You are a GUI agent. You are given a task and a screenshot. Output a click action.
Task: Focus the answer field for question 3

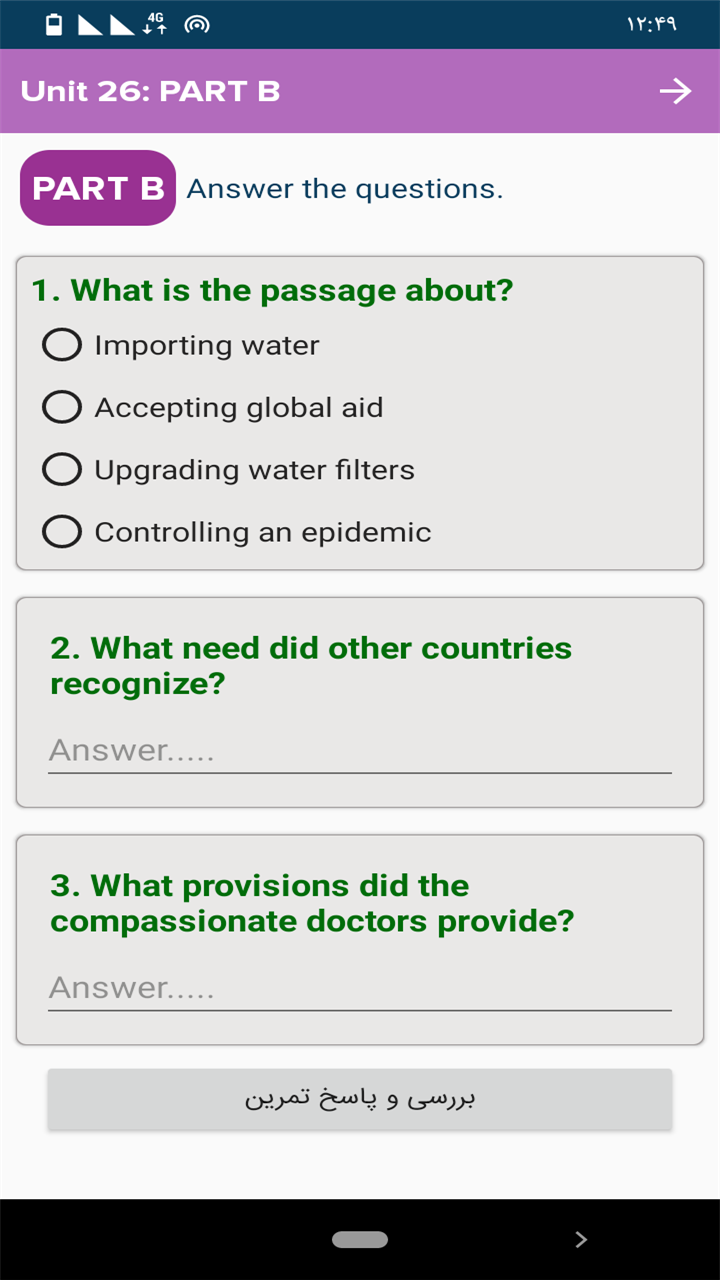359,988
